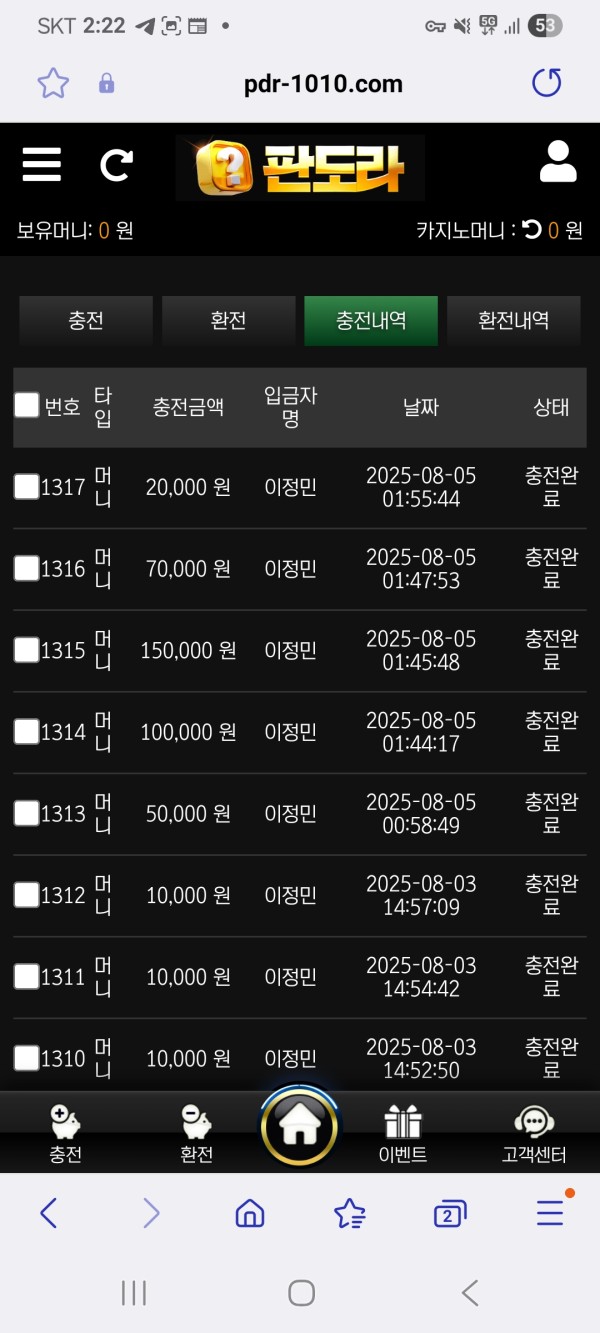Select the 충전내역 tab
The image size is (600, 1333).
point(371,321)
